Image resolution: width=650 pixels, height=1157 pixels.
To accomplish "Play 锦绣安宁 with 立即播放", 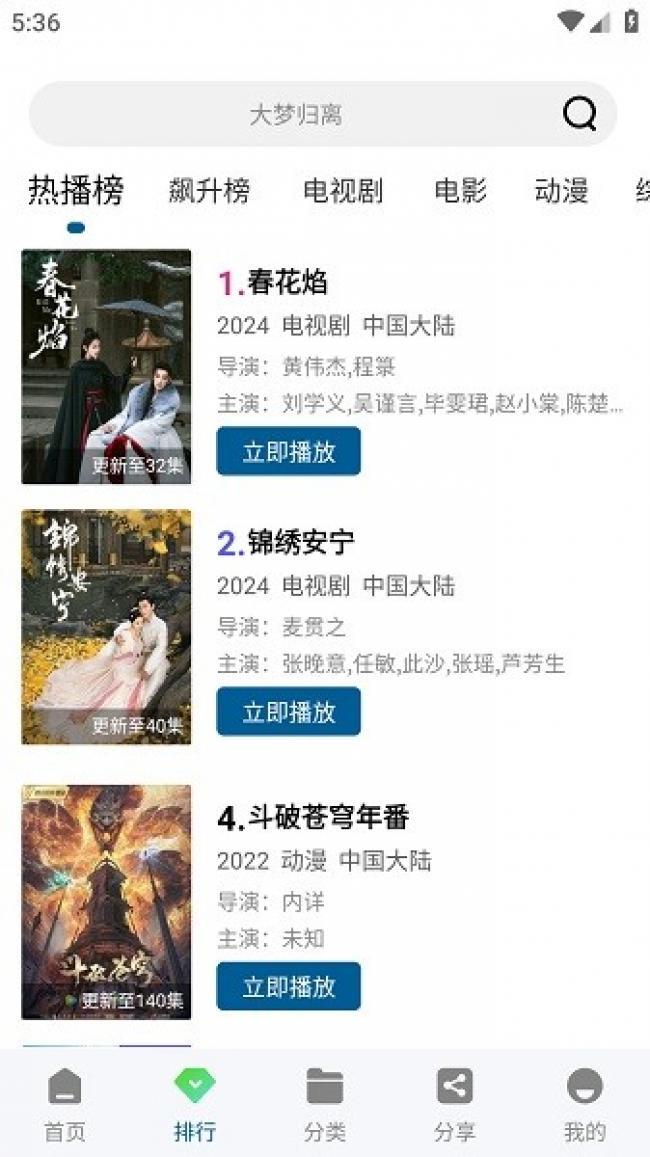I will (x=288, y=712).
